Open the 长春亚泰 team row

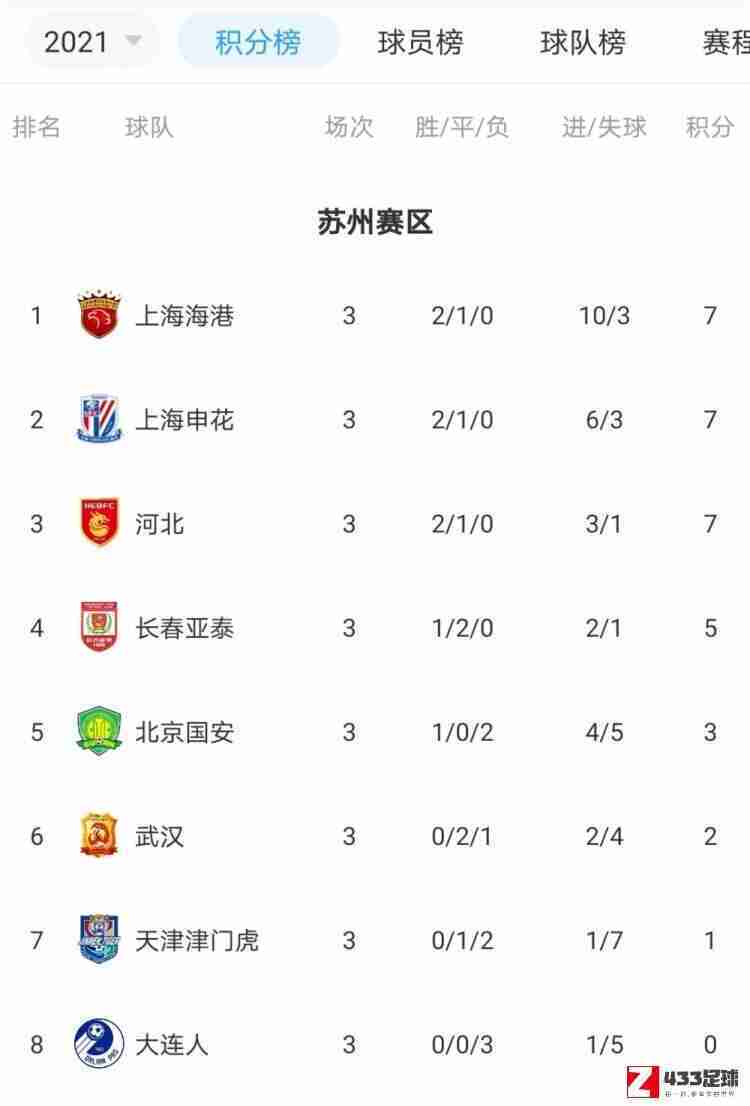pos(184,628)
